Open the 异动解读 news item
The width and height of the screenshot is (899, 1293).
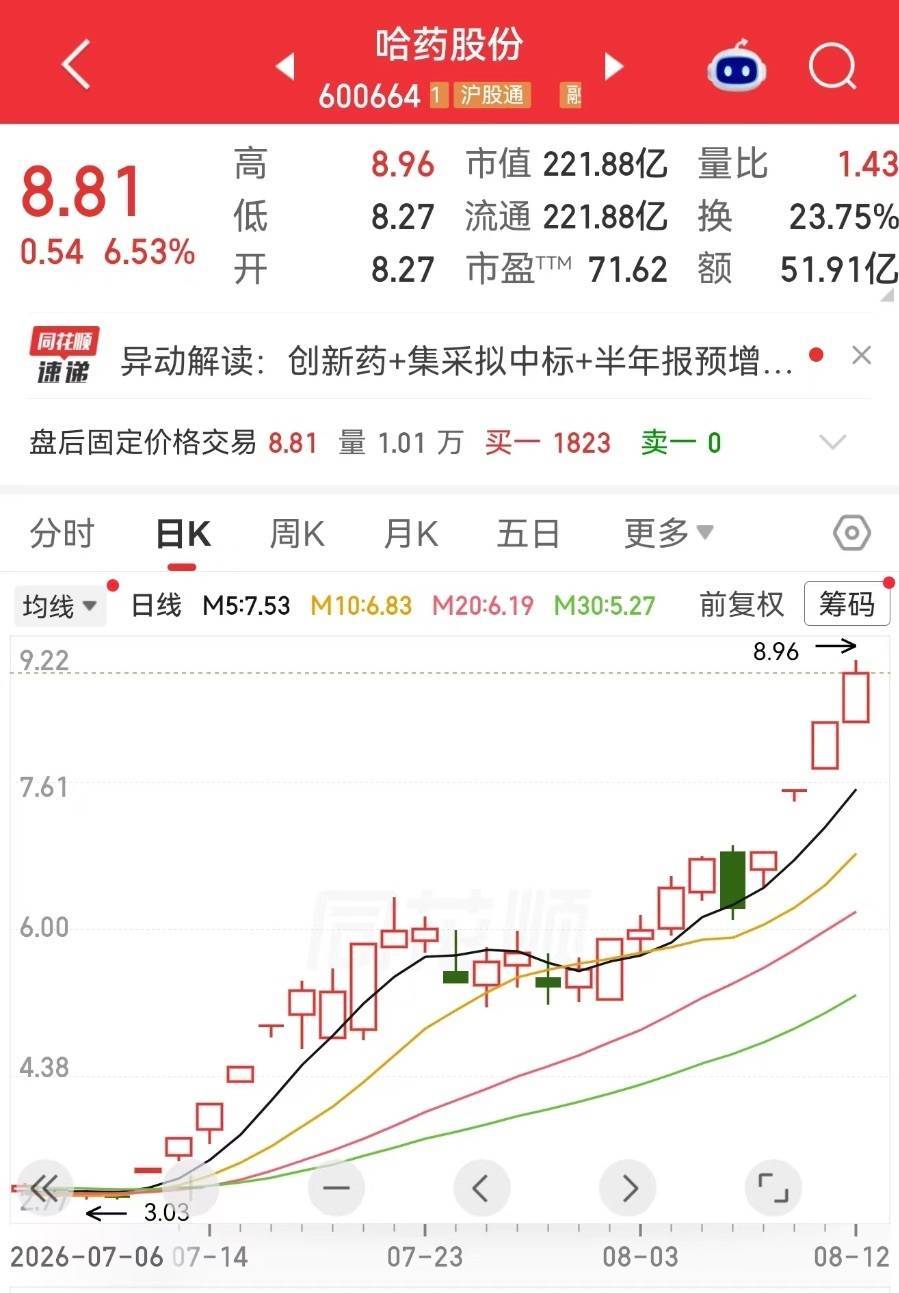point(457,361)
